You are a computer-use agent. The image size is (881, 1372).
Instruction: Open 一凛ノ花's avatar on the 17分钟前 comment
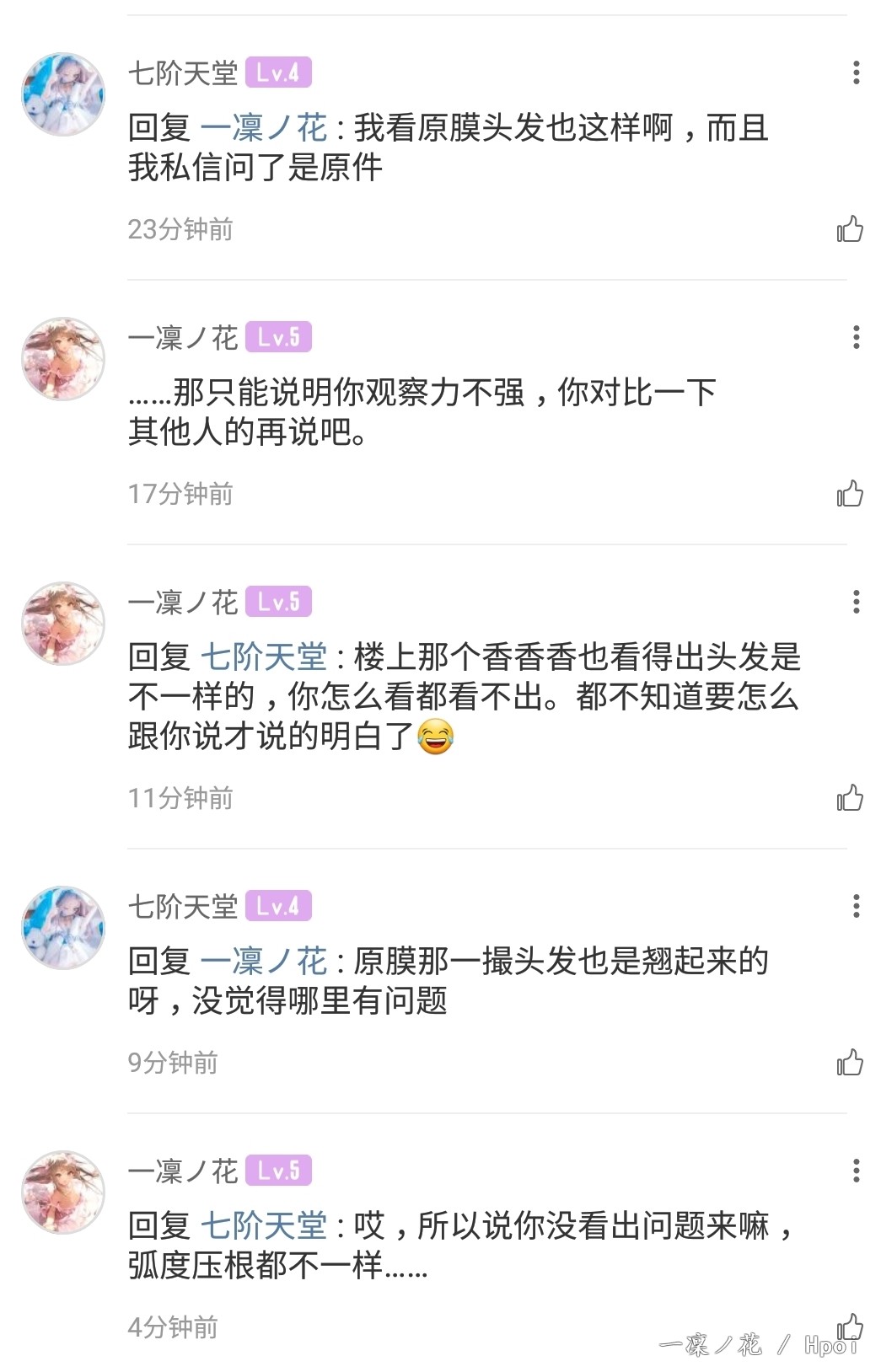coord(63,359)
